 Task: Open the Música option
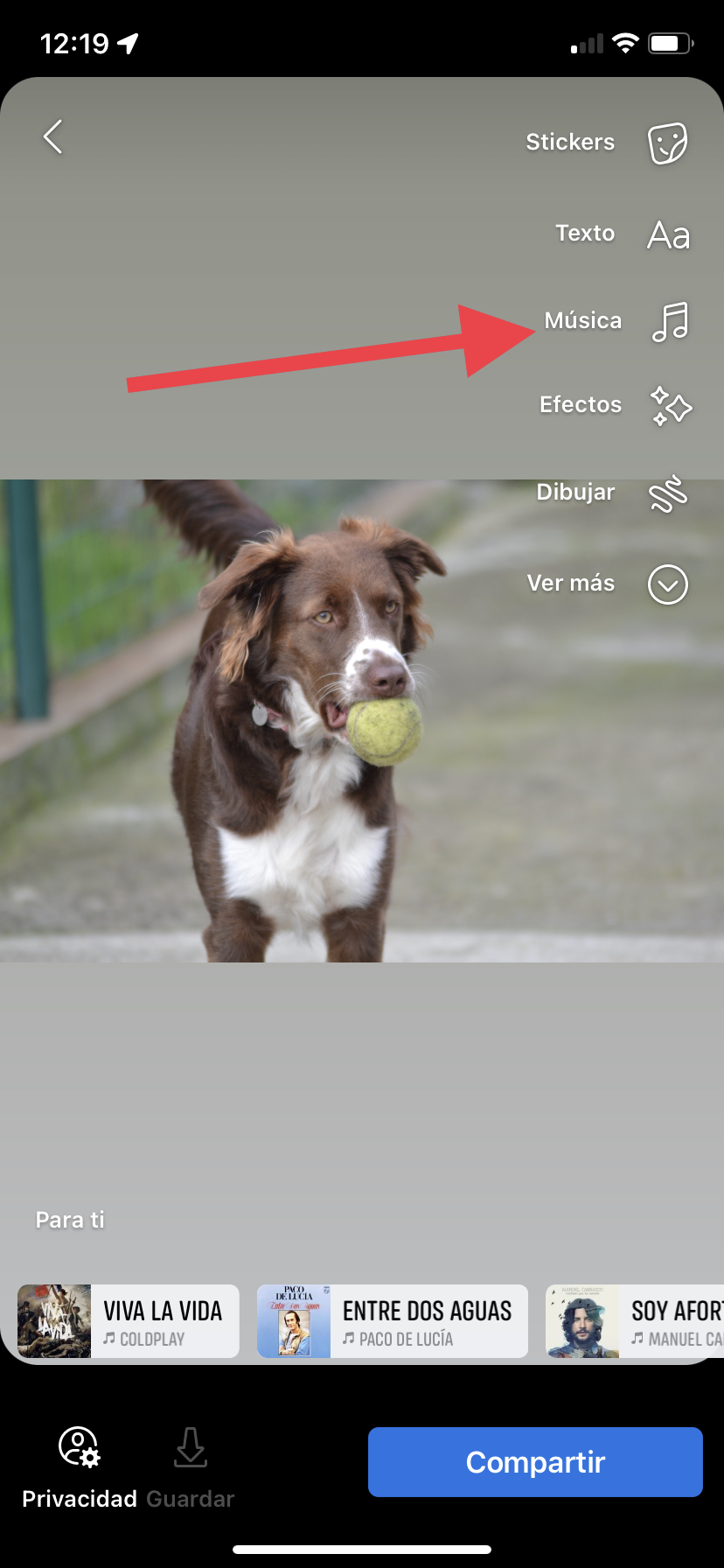pyautogui.click(x=670, y=321)
